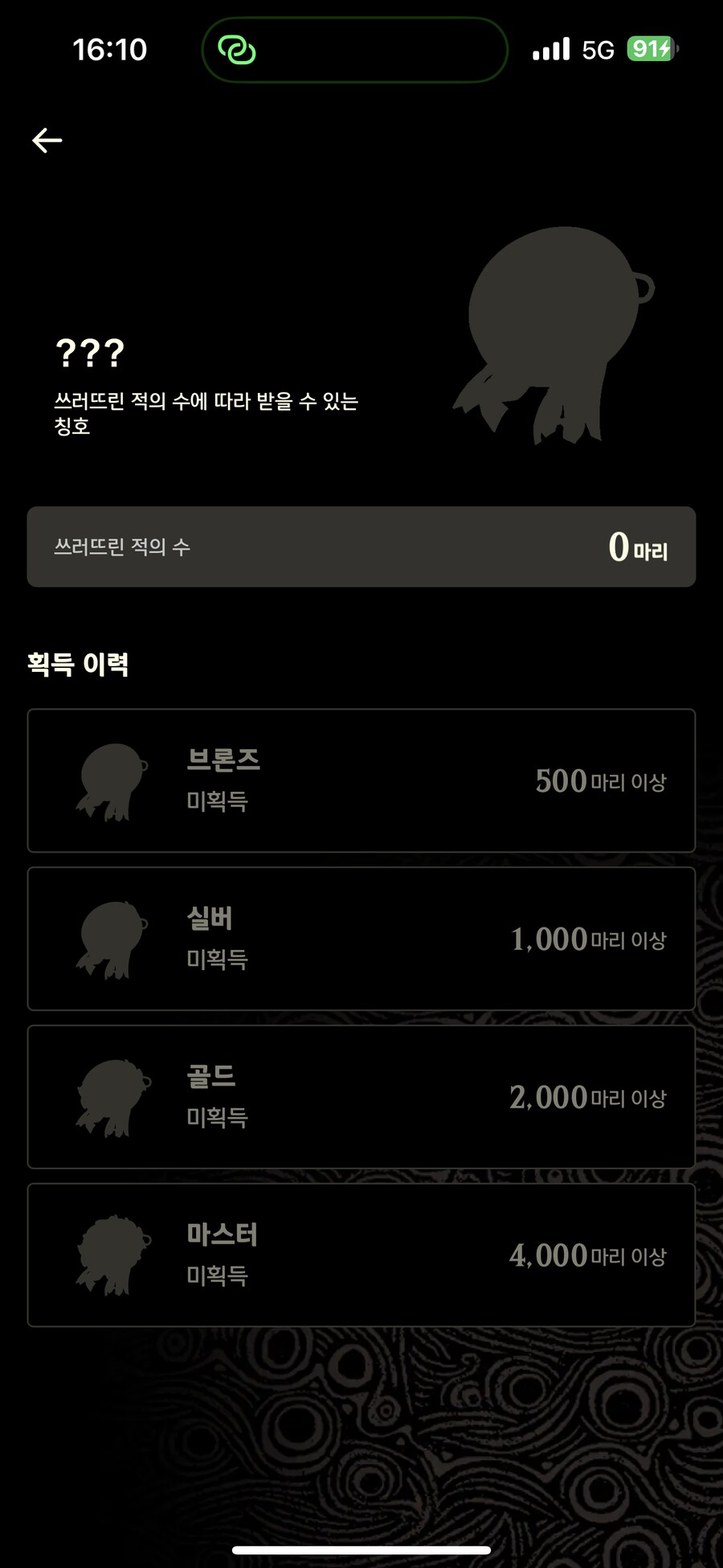Click the back arrow to go back
The height and width of the screenshot is (1568, 723).
click(46, 140)
